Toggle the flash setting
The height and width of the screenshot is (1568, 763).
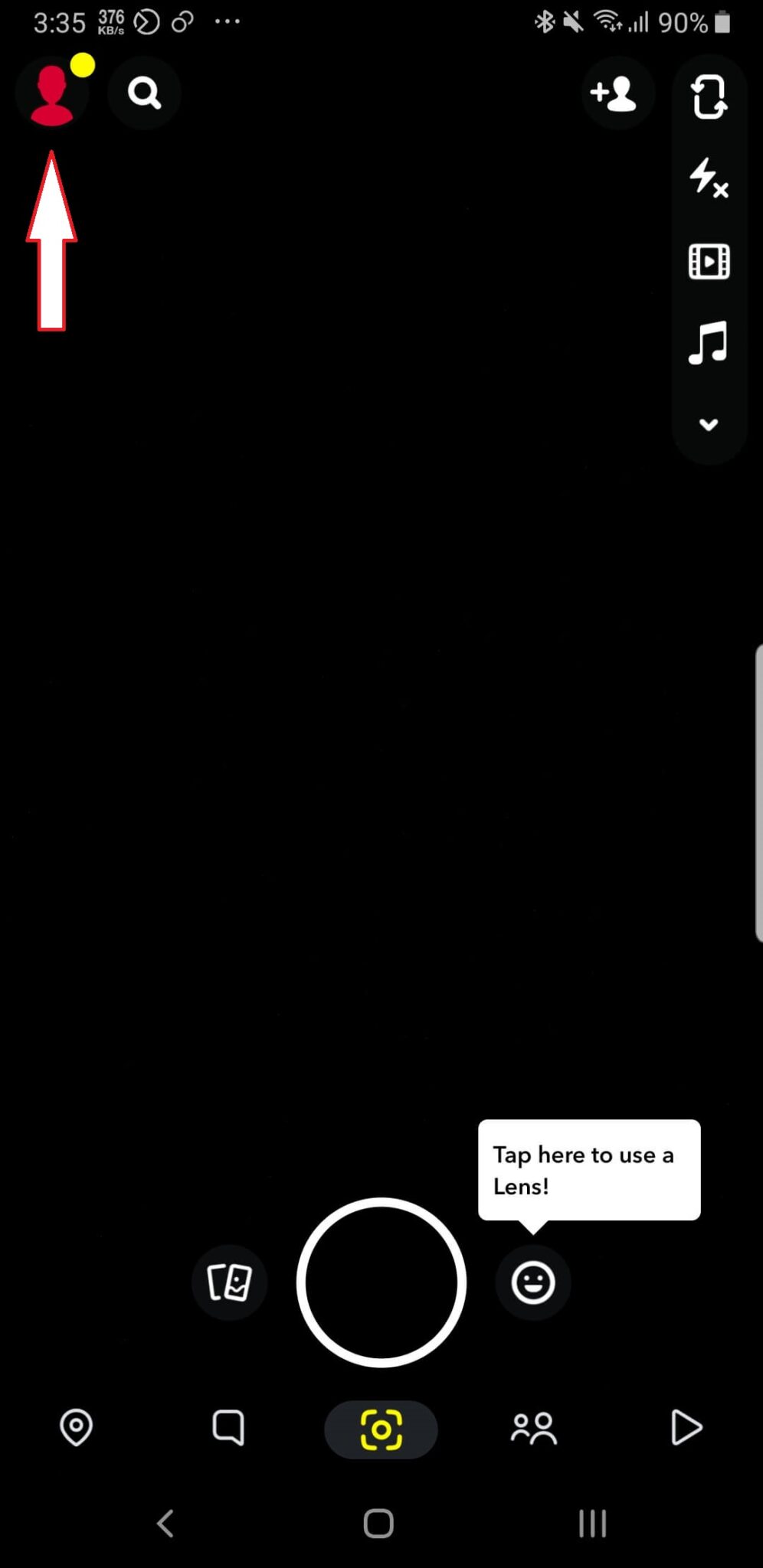709,178
